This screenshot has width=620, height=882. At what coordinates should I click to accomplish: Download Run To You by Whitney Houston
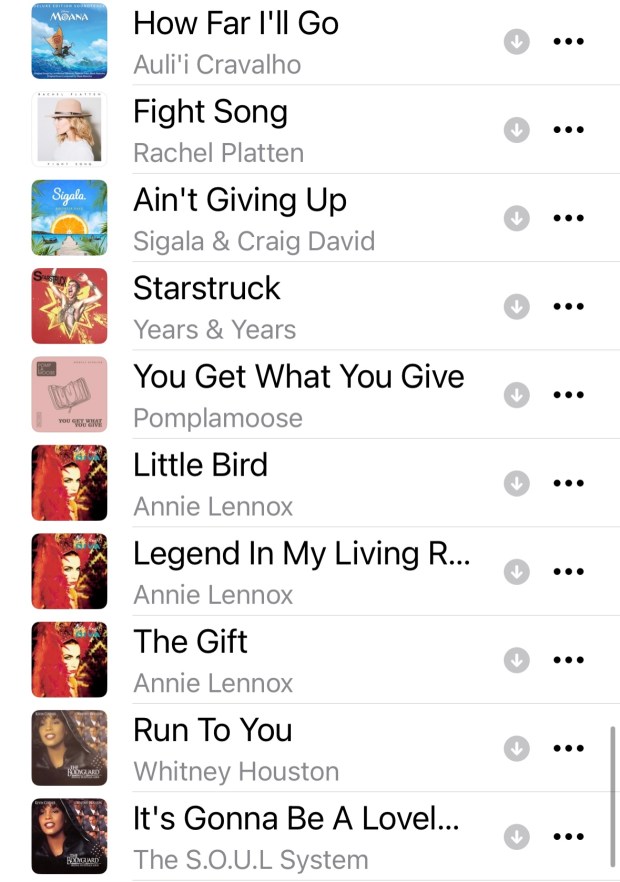[x=516, y=748]
